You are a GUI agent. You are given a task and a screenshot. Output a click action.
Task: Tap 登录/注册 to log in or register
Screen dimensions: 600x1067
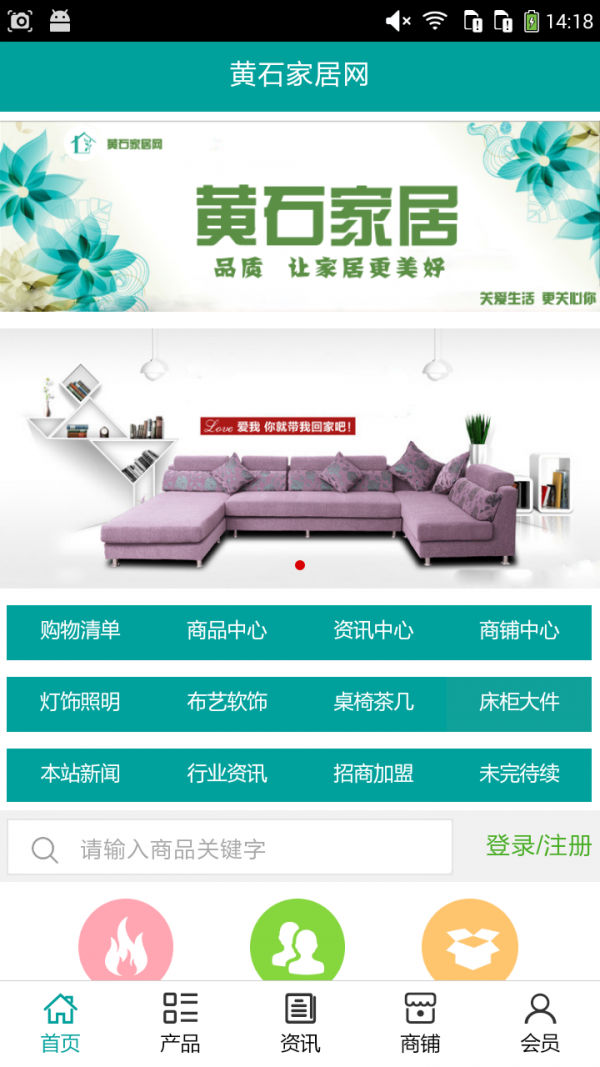tap(538, 846)
